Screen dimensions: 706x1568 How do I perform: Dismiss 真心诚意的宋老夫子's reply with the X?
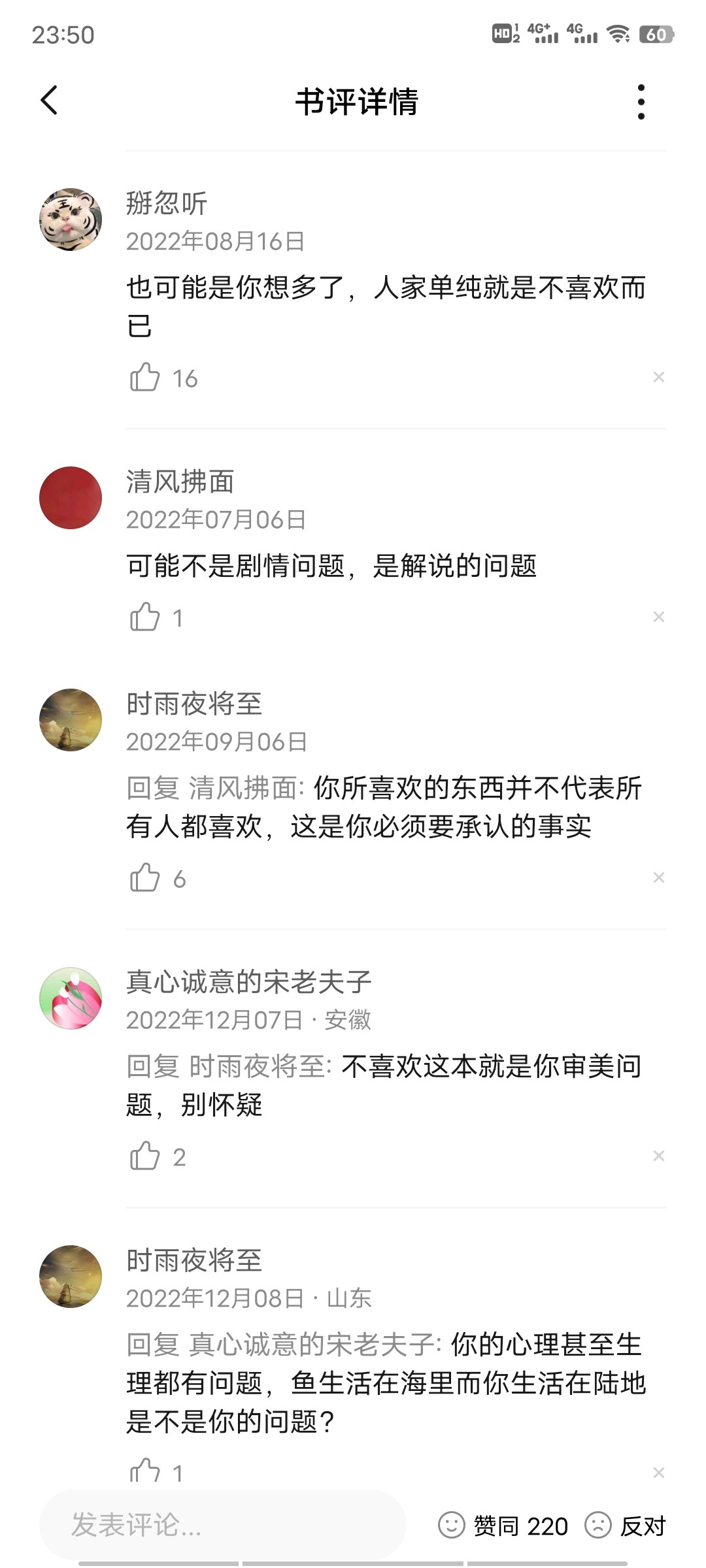[659, 1156]
